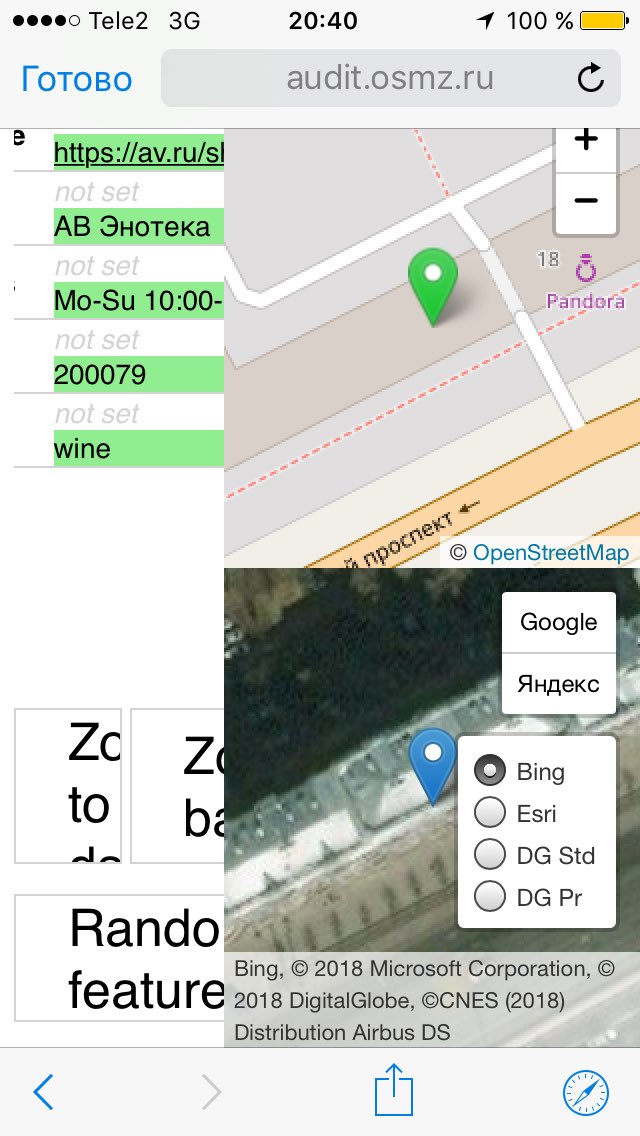The width and height of the screenshot is (640, 1136).
Task: Open location in Яндекс
Action: [x=559, y=684]
